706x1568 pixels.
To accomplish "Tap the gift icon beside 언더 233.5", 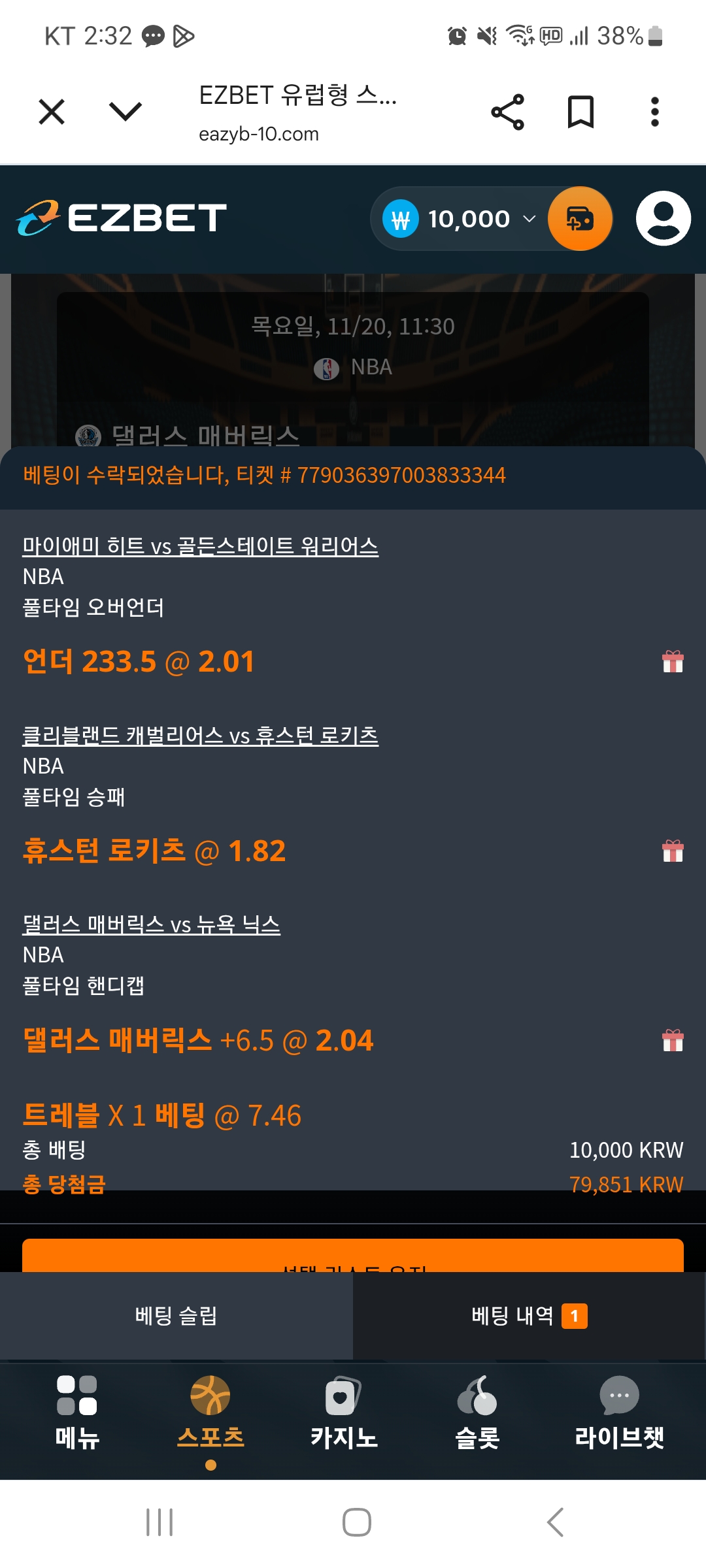I will pyautogui.click(x=672, y=662).
